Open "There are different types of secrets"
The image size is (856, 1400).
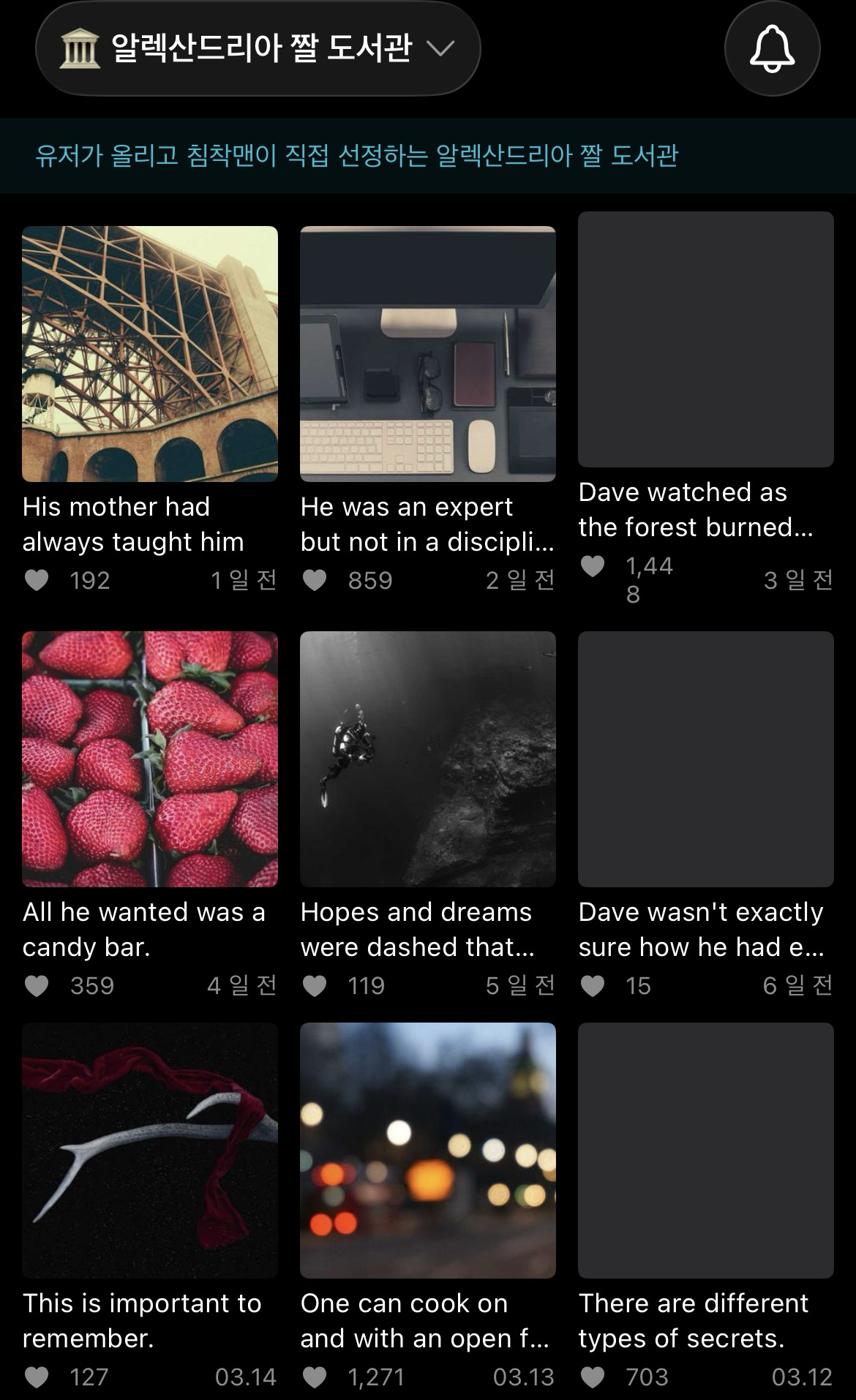click(x=706, y=1150)
